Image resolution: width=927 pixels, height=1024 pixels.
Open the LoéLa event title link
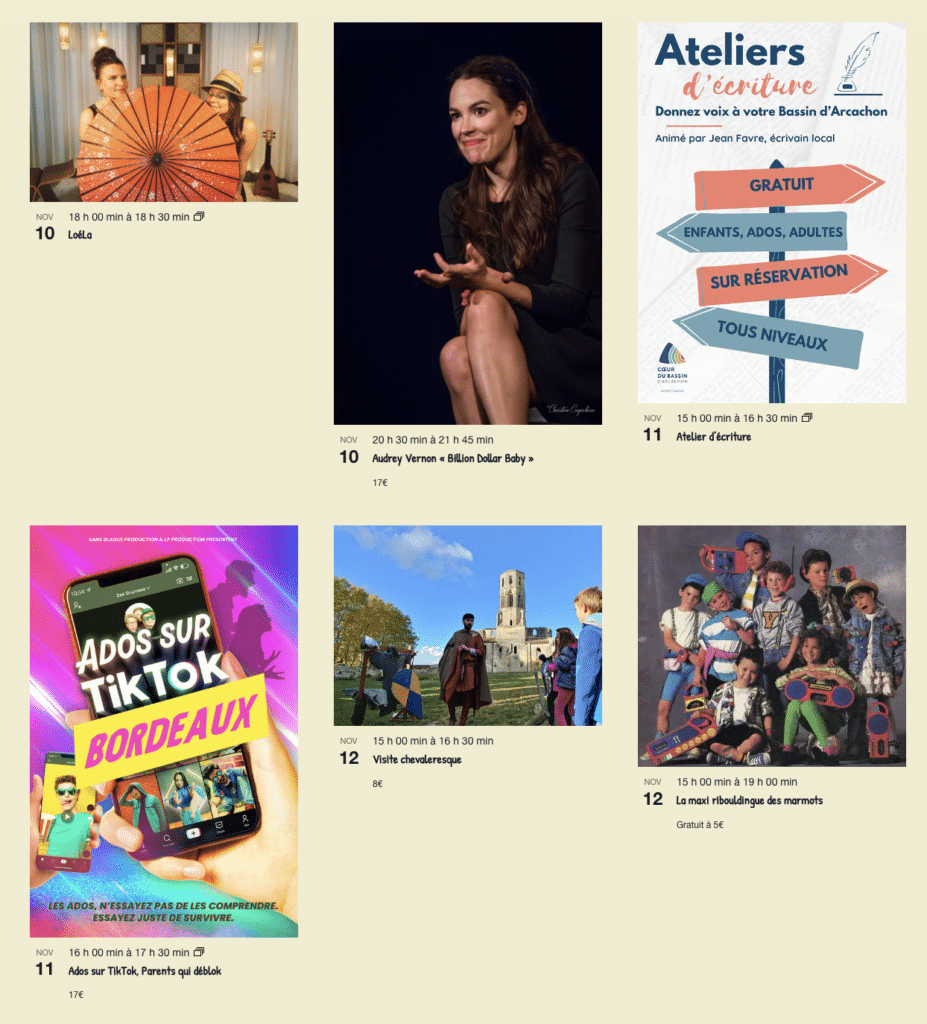click(80, 235)
